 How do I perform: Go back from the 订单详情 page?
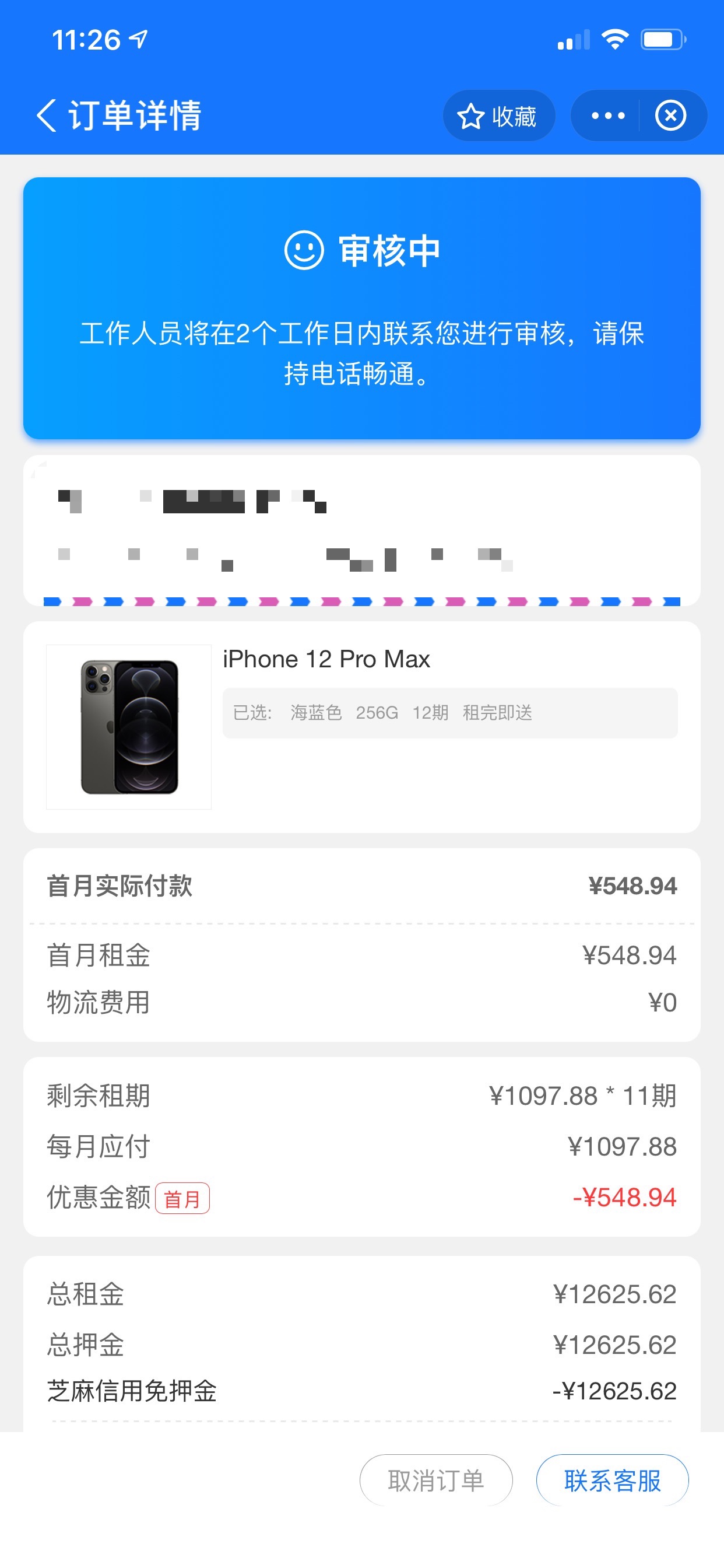pos(46,116)
